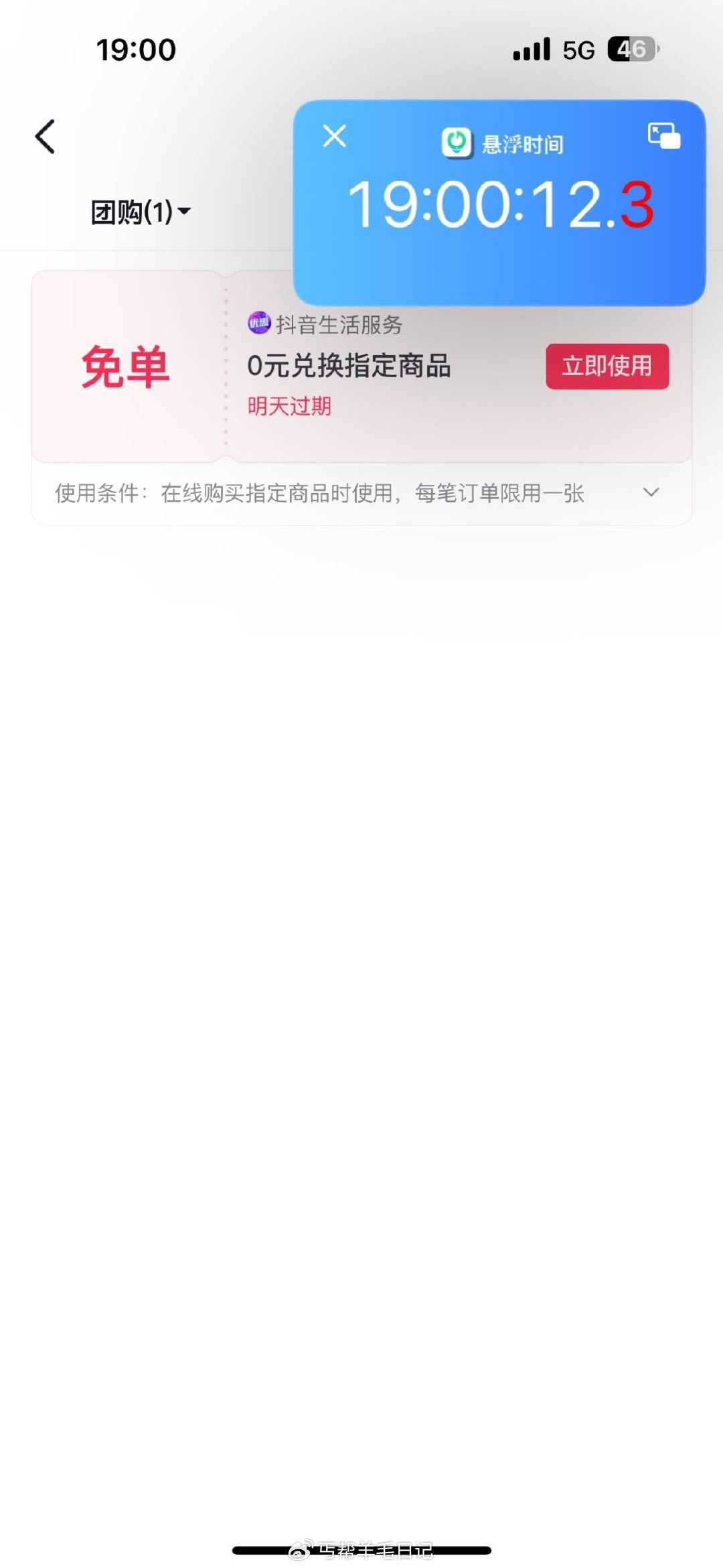Select the 团购(1) tab
The image size is (723, 1568).
[131, 211]
